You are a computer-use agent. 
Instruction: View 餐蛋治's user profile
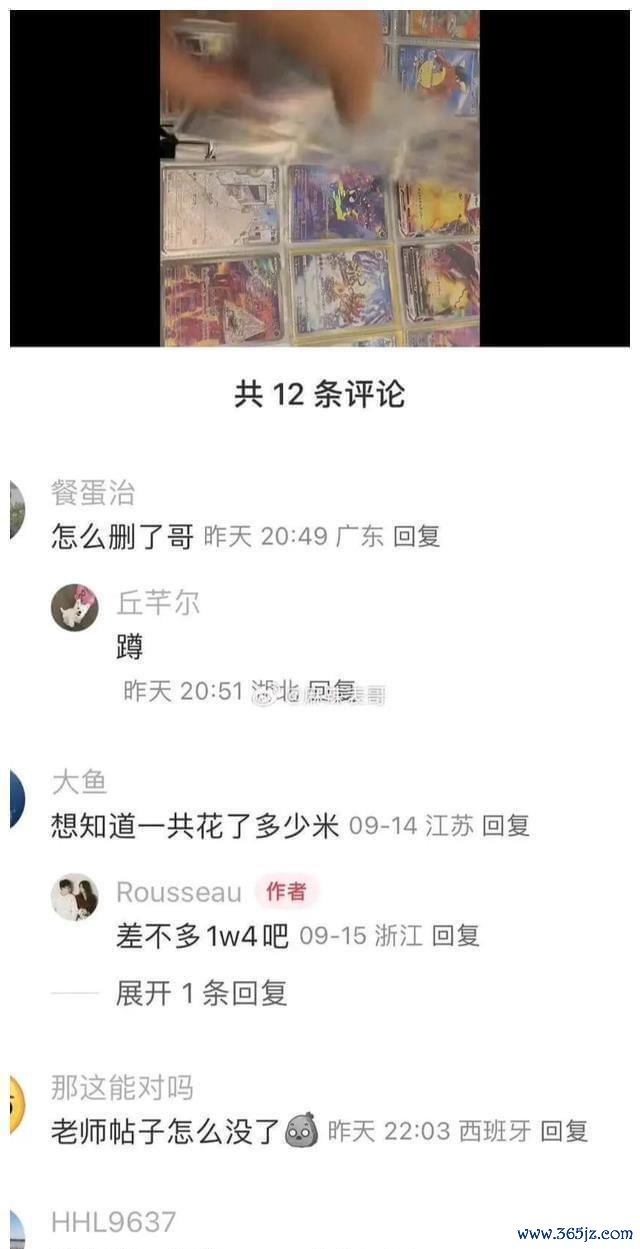(x=92, y=493)
